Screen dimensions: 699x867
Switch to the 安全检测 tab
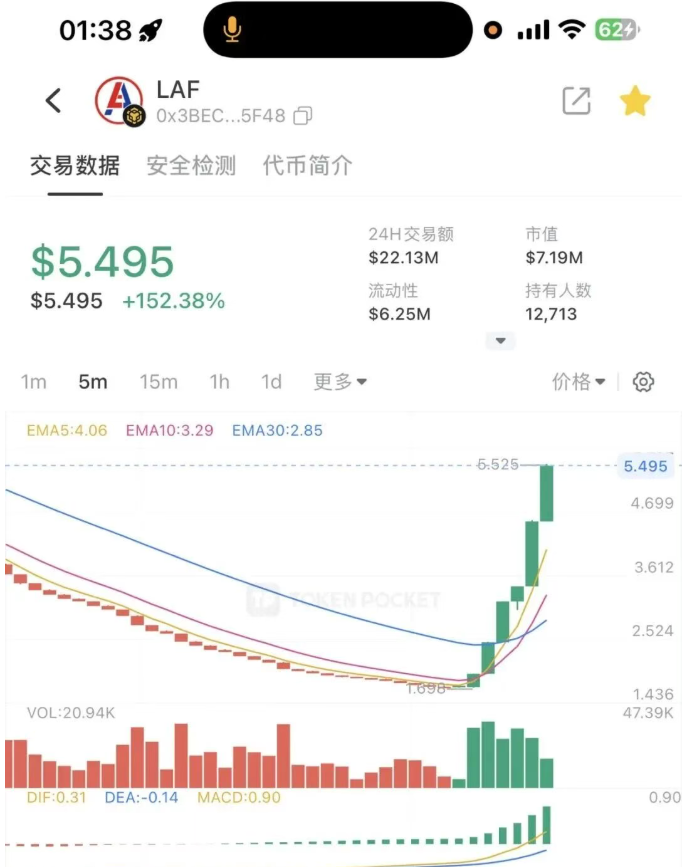pos(191,166)
